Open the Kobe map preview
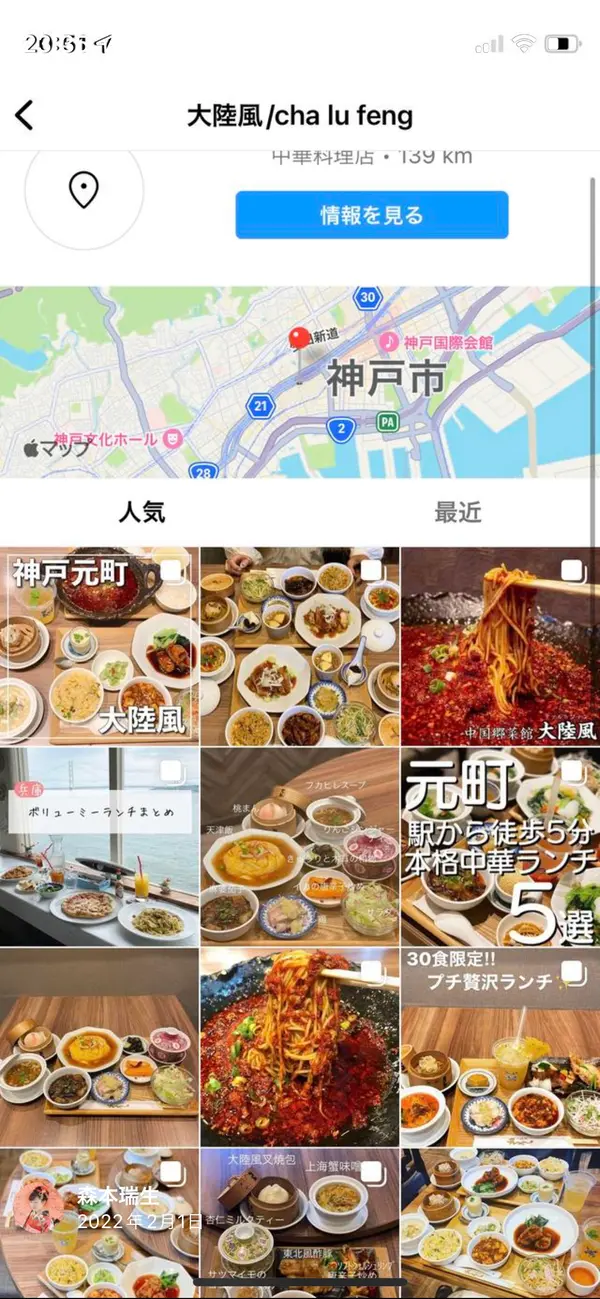The height and width of the screenshot is (1299, 600). (x=300, y=383)
